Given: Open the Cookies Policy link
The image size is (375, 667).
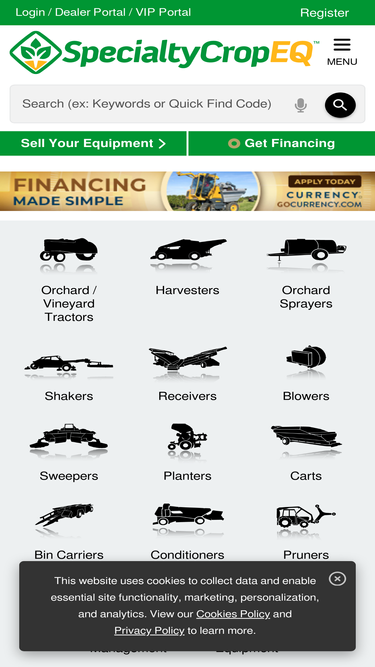Looking at the screenshot, I should 233,614.
